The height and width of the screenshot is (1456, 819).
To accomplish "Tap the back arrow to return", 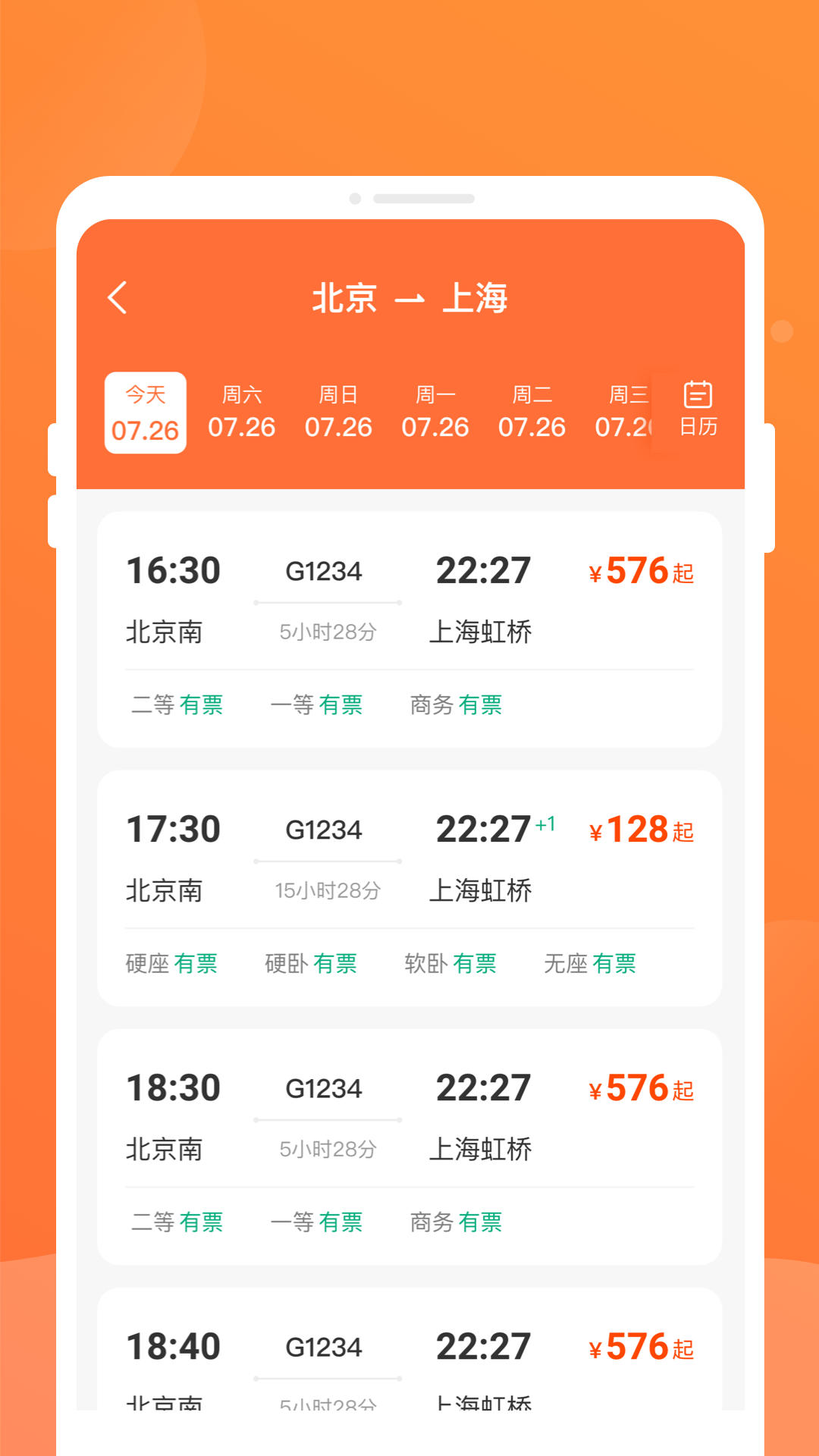I will tap(118, 297).
